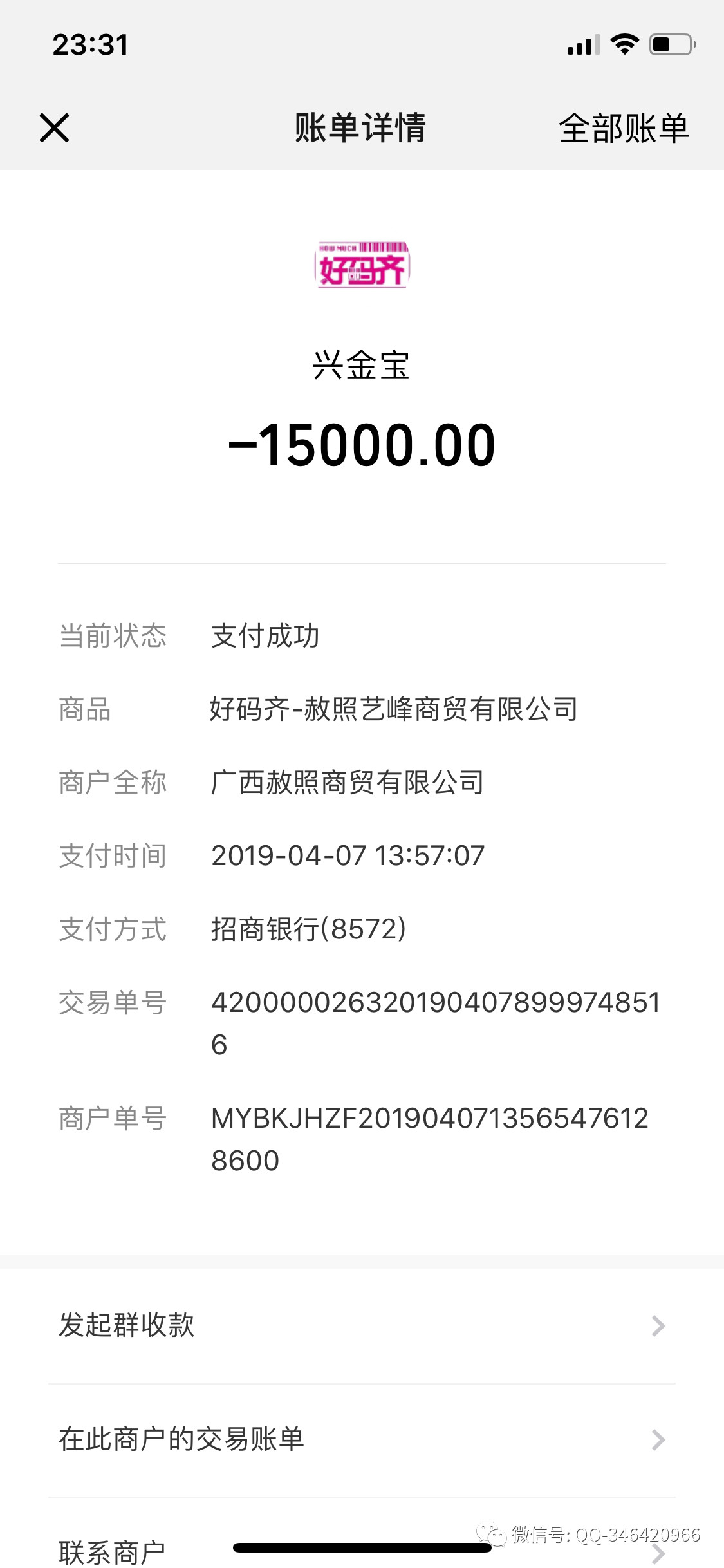724x1568 pixels.
Task: Open 全部账单 to view all bills
Action: tap(623, 128)
